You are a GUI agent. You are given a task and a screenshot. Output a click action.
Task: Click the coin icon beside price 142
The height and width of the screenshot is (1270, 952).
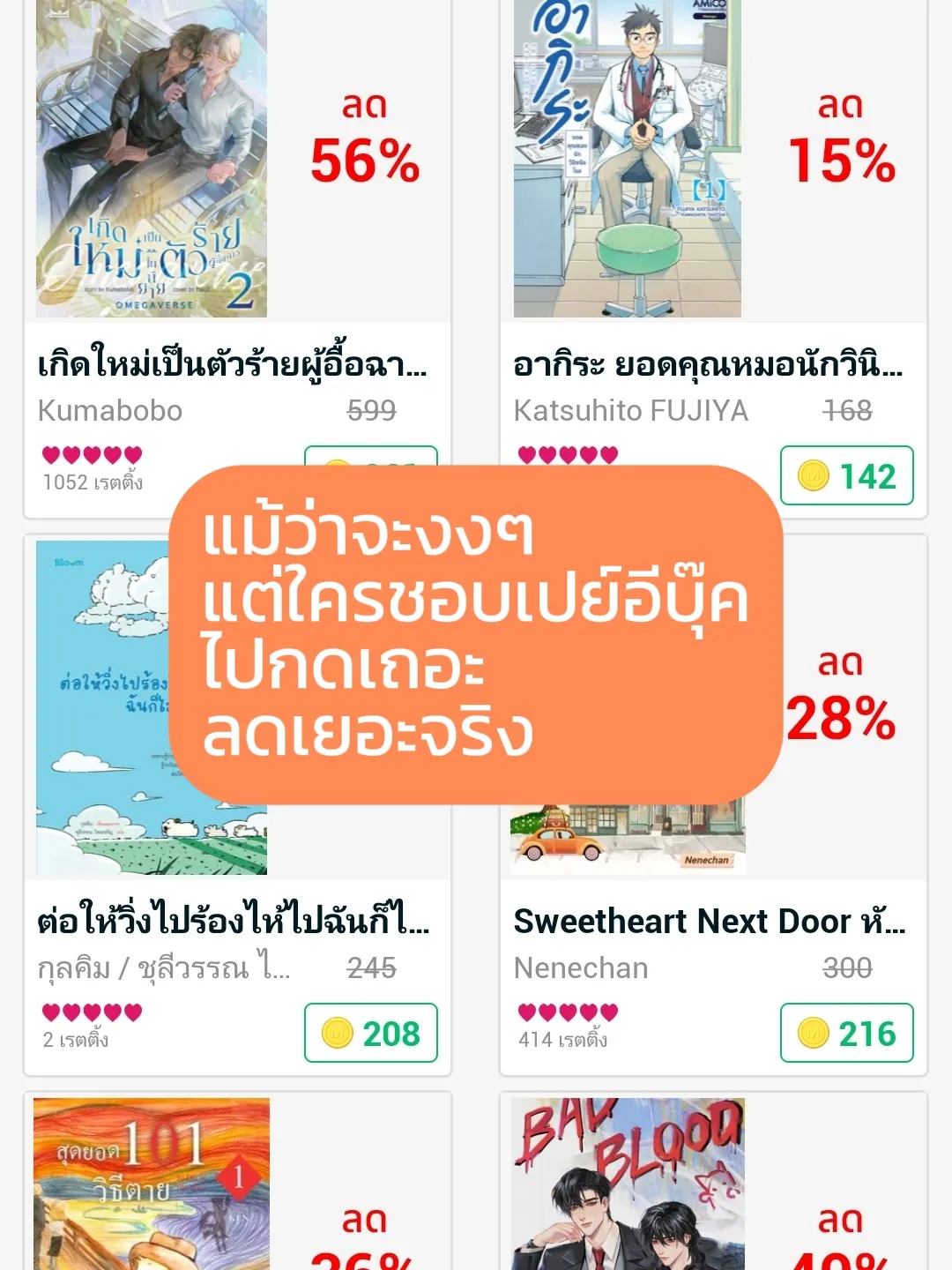(x=815, y=475)
